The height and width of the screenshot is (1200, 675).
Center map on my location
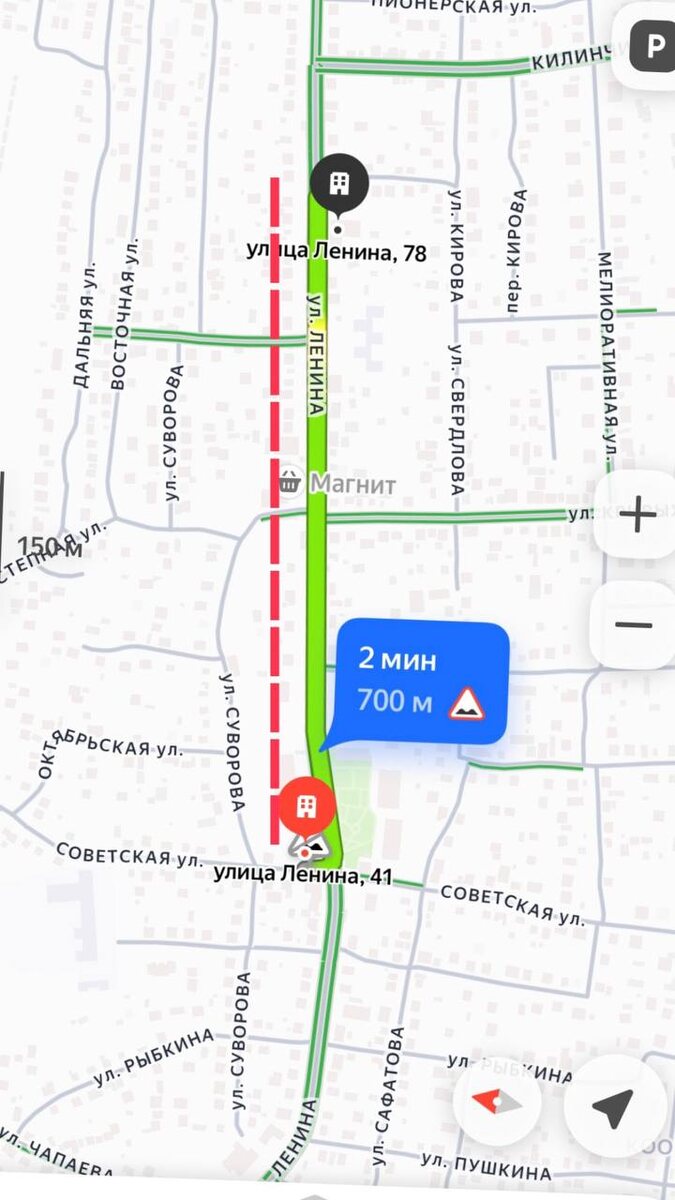[x=613, y=1106]
